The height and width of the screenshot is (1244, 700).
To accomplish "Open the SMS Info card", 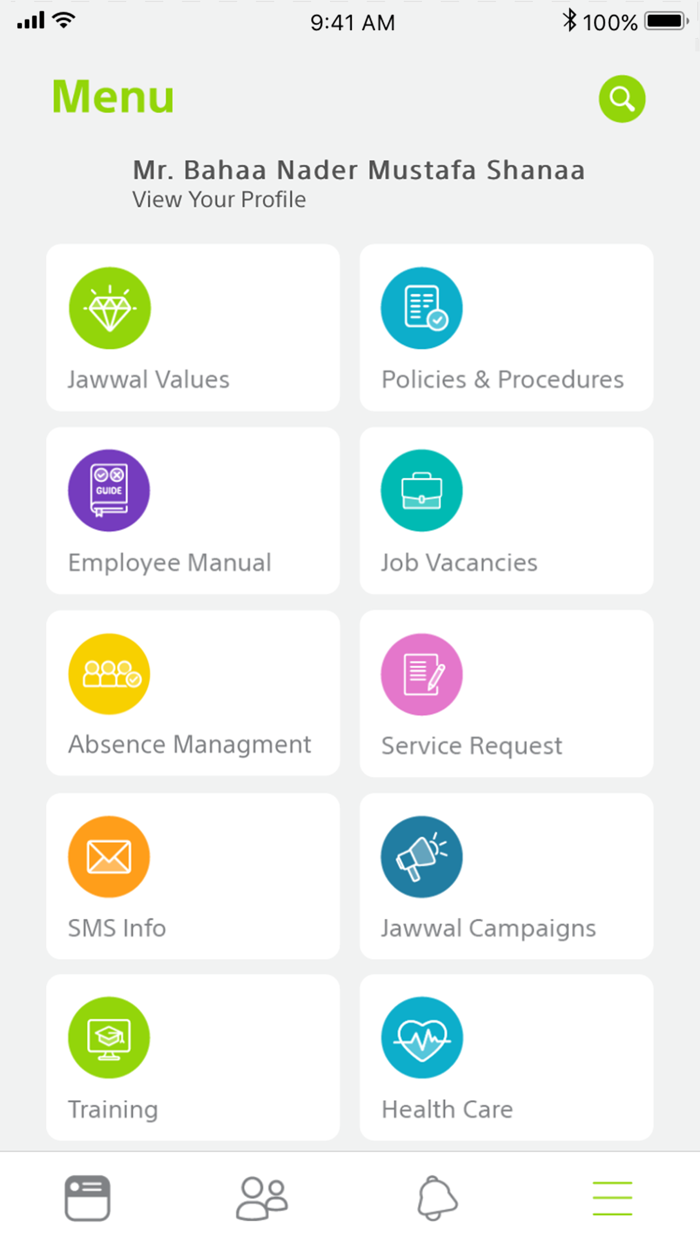I will (193, 876).
